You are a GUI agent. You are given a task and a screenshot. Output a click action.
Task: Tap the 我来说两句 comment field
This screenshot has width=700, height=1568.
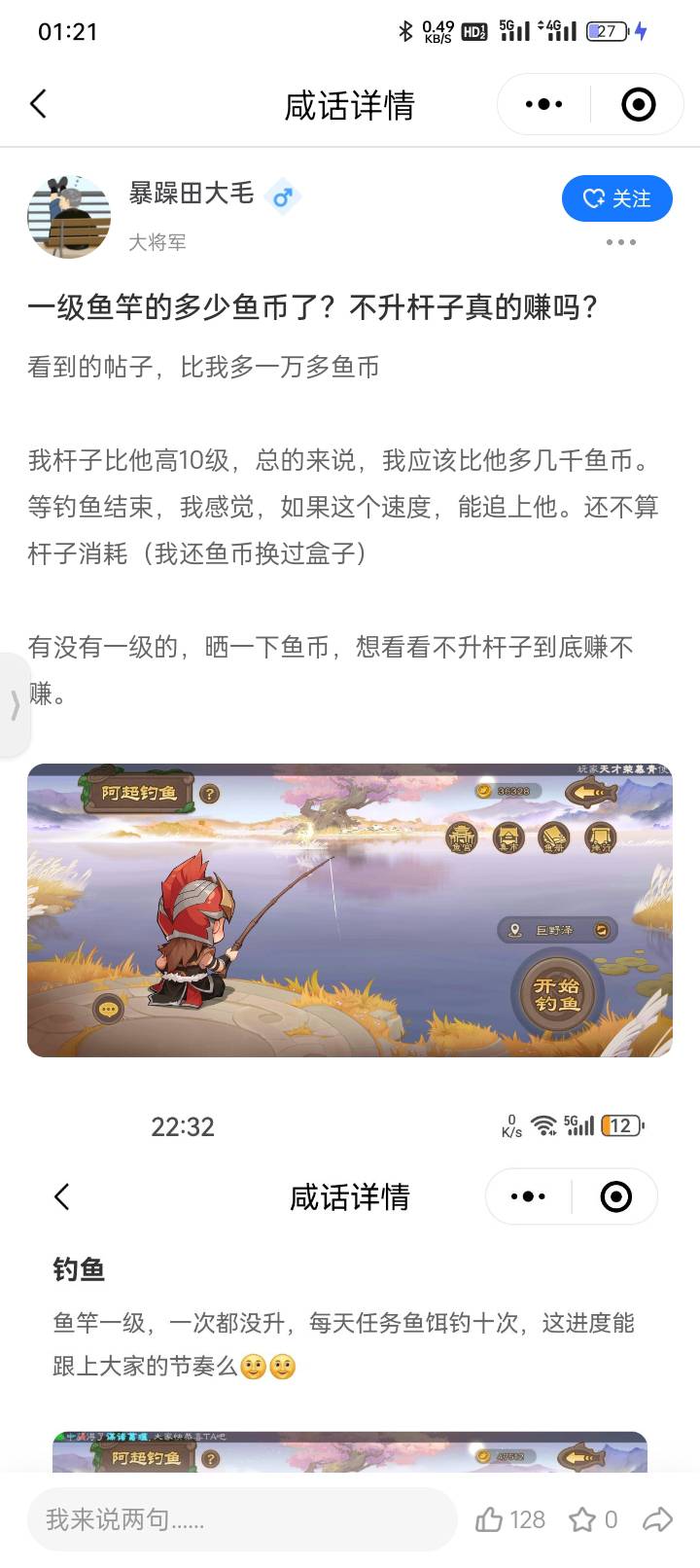coord(241,1519)
